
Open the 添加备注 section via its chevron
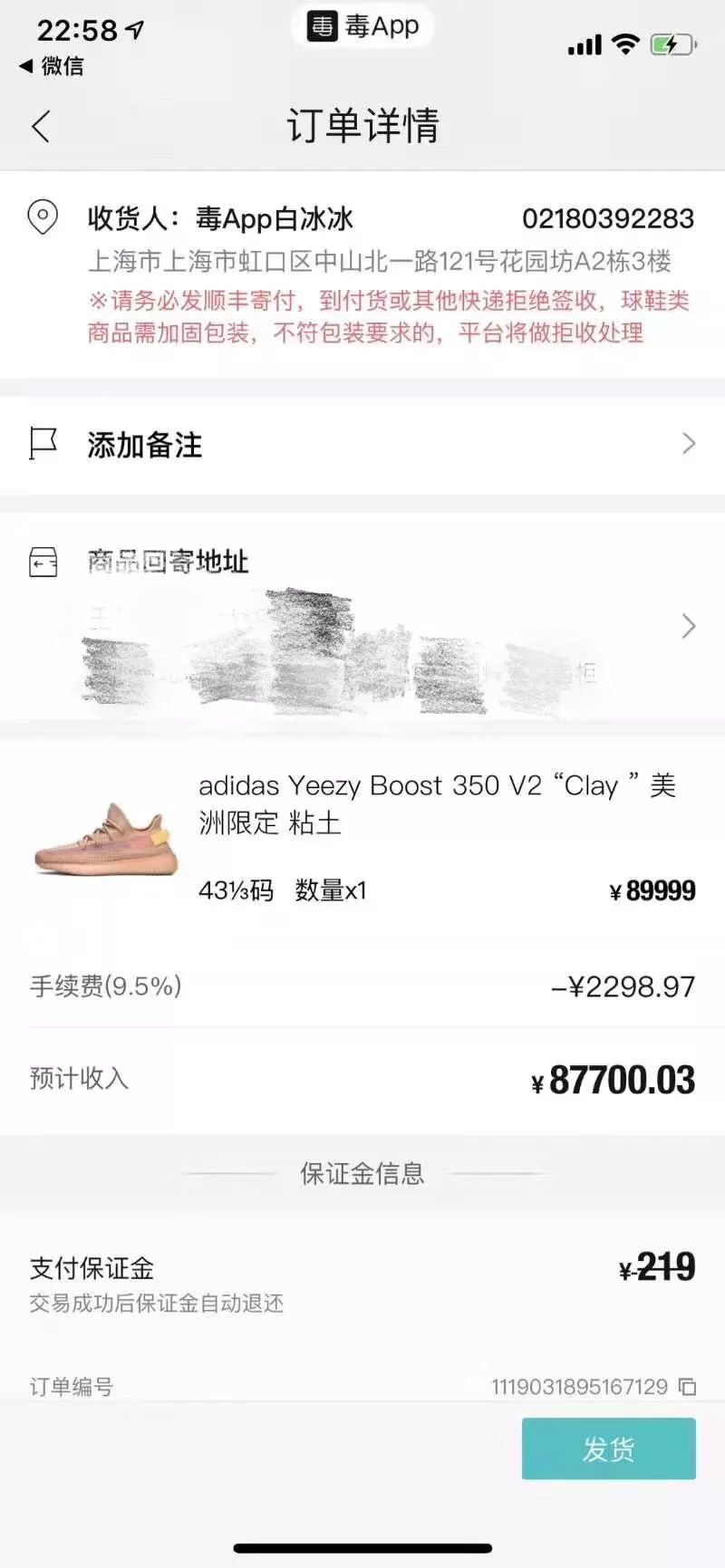[689, 445]
